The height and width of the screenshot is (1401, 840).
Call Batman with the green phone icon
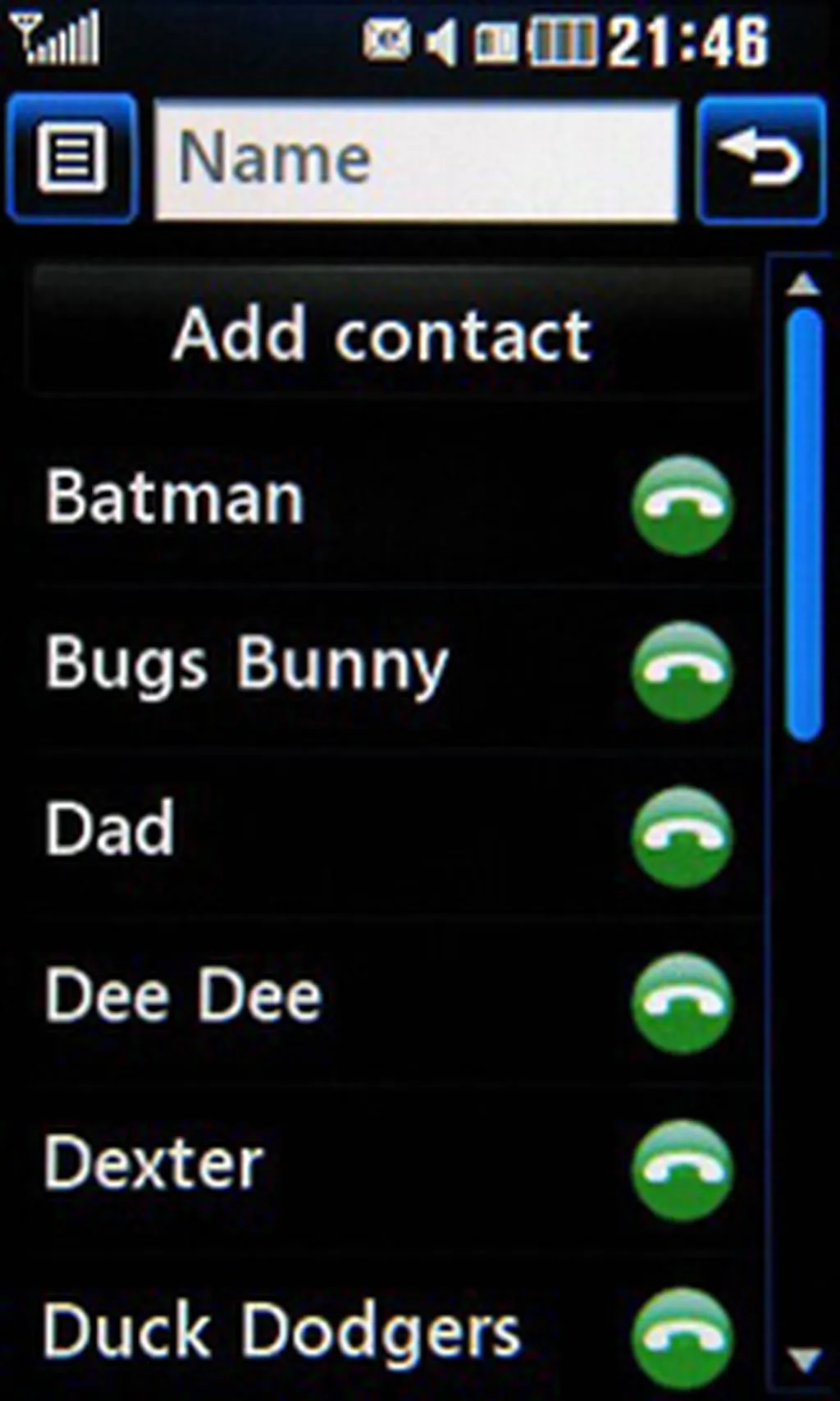point(682,504)
